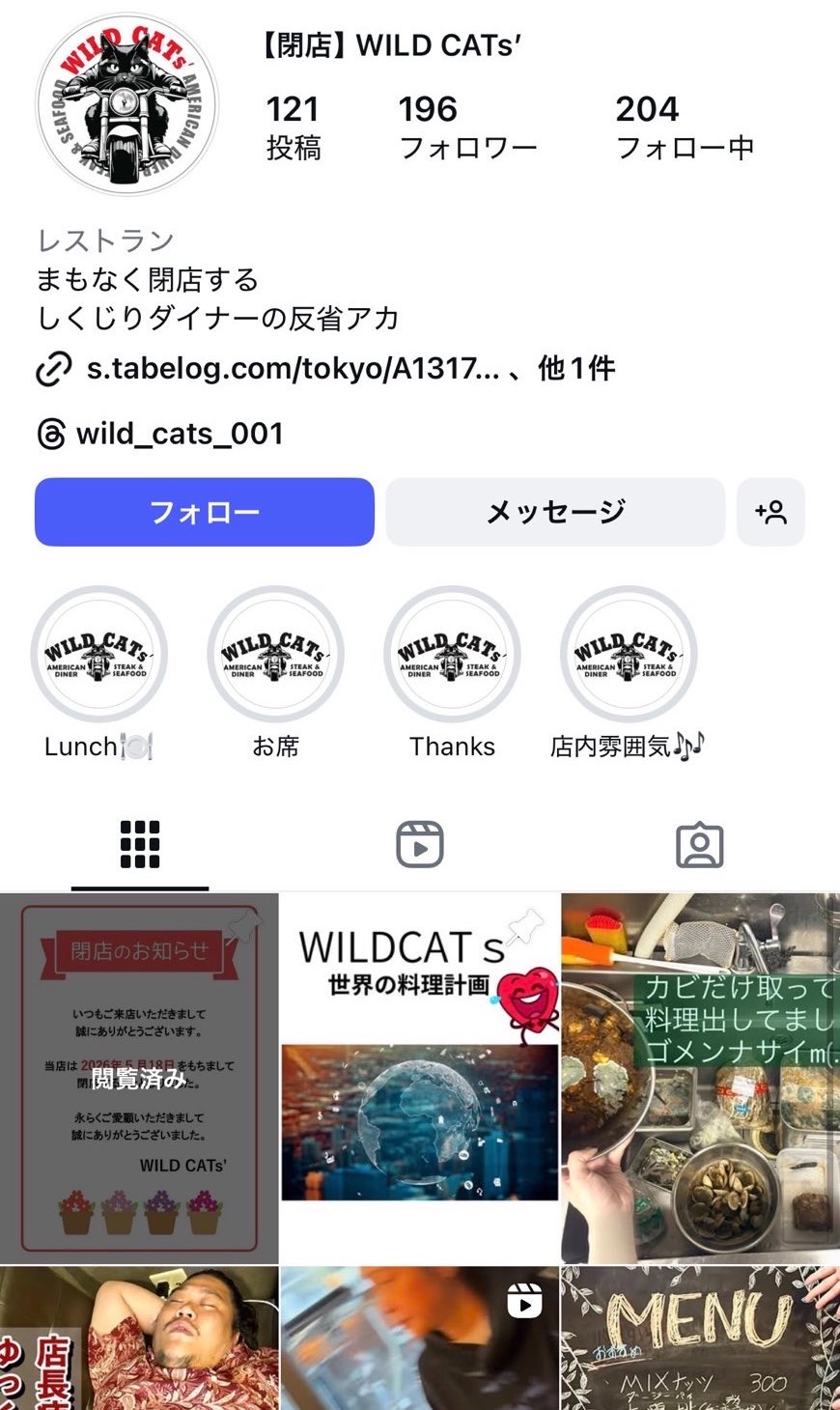Open the 店内雰囲気 story highlight
Image resolution: width=840 pixels, height=1410 pixels.
pyautogui.click(x=629, y=654)
